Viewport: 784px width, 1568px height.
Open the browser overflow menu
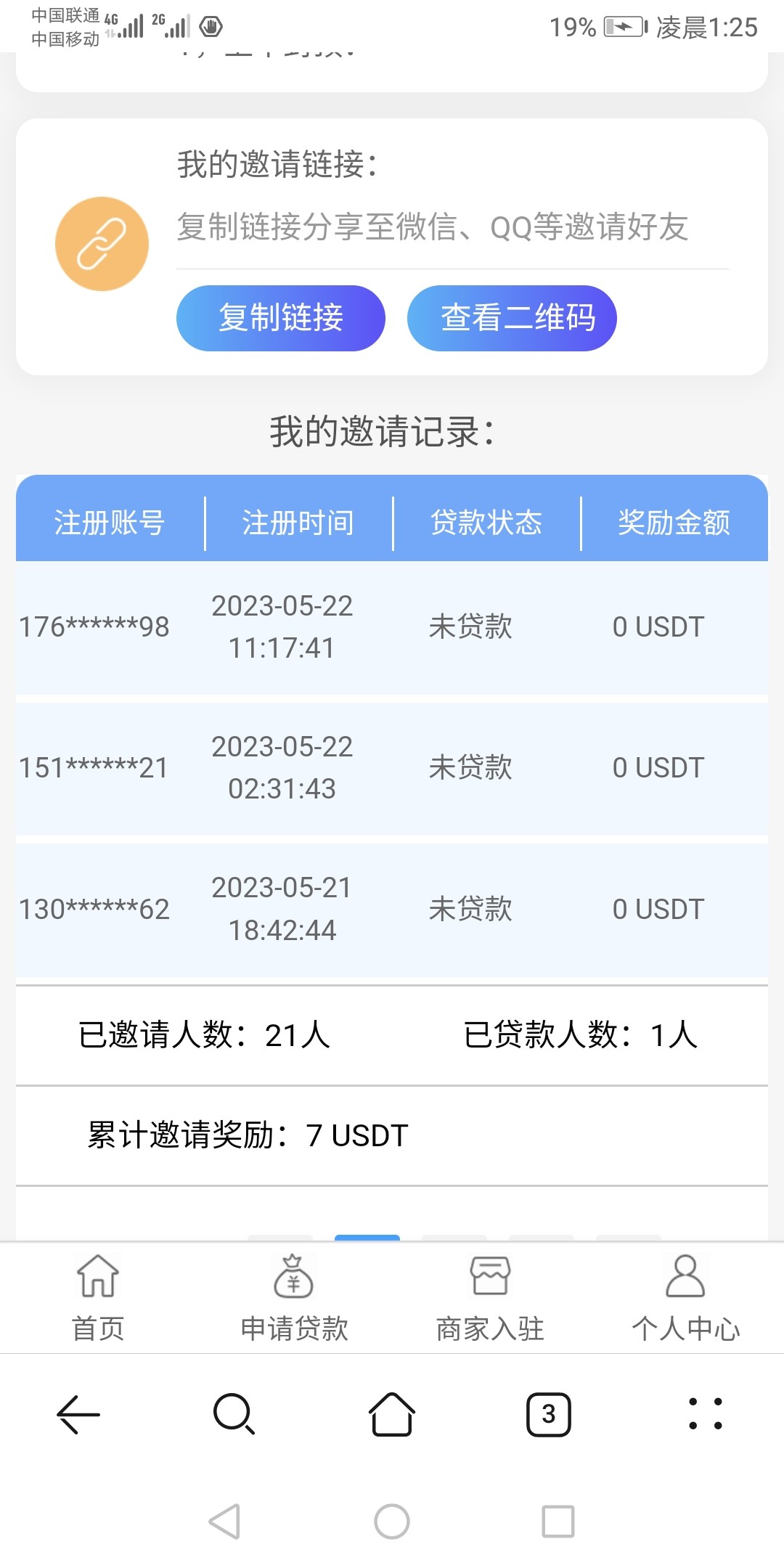tap(705, 1414)
